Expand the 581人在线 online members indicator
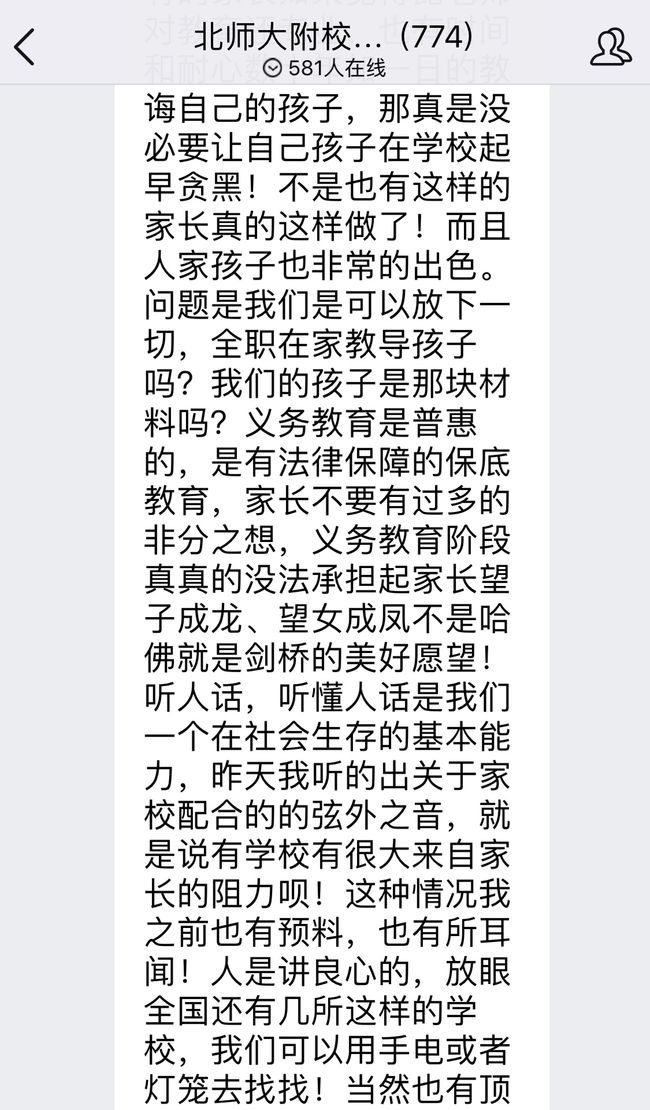 (x=325, y=68)
